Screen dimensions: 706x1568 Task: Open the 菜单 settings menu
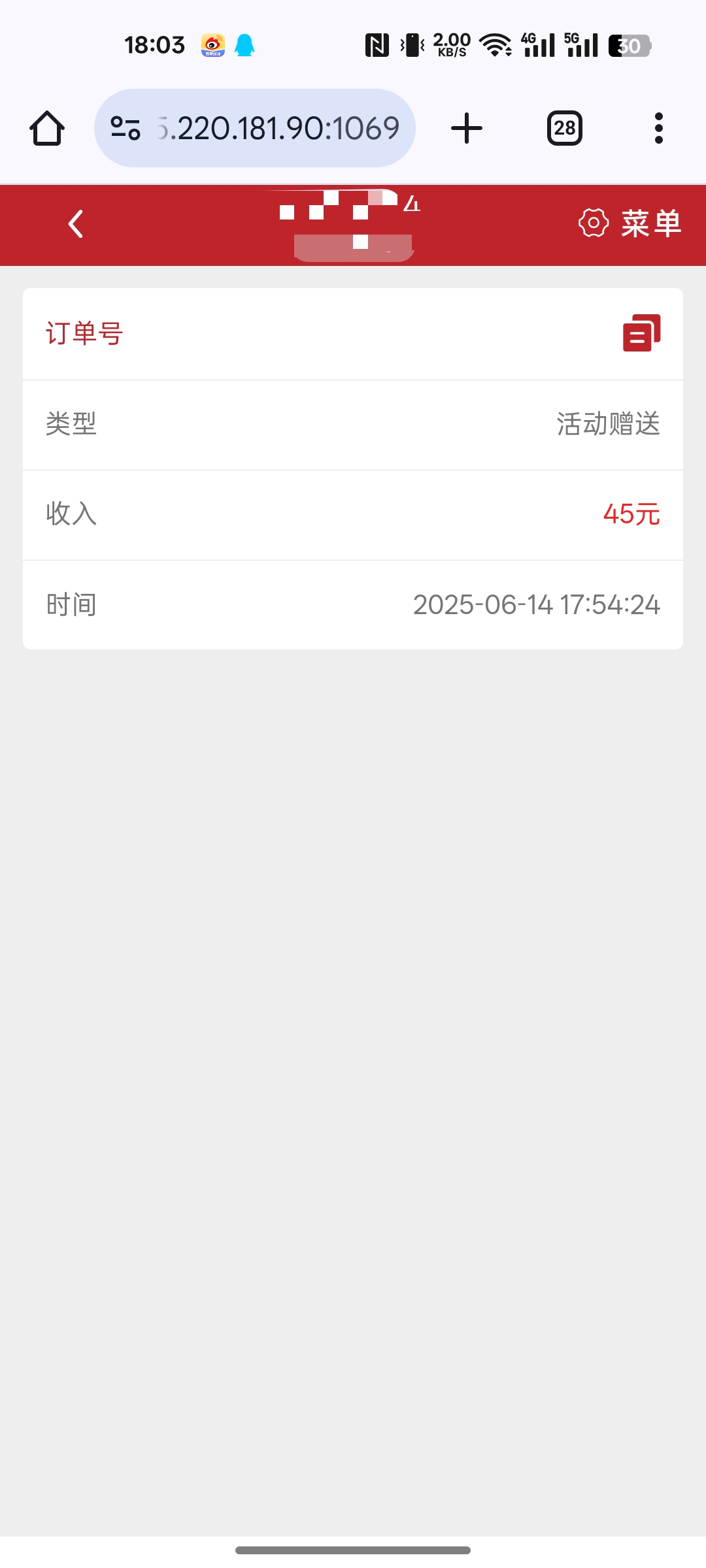(x=630, y=223)
